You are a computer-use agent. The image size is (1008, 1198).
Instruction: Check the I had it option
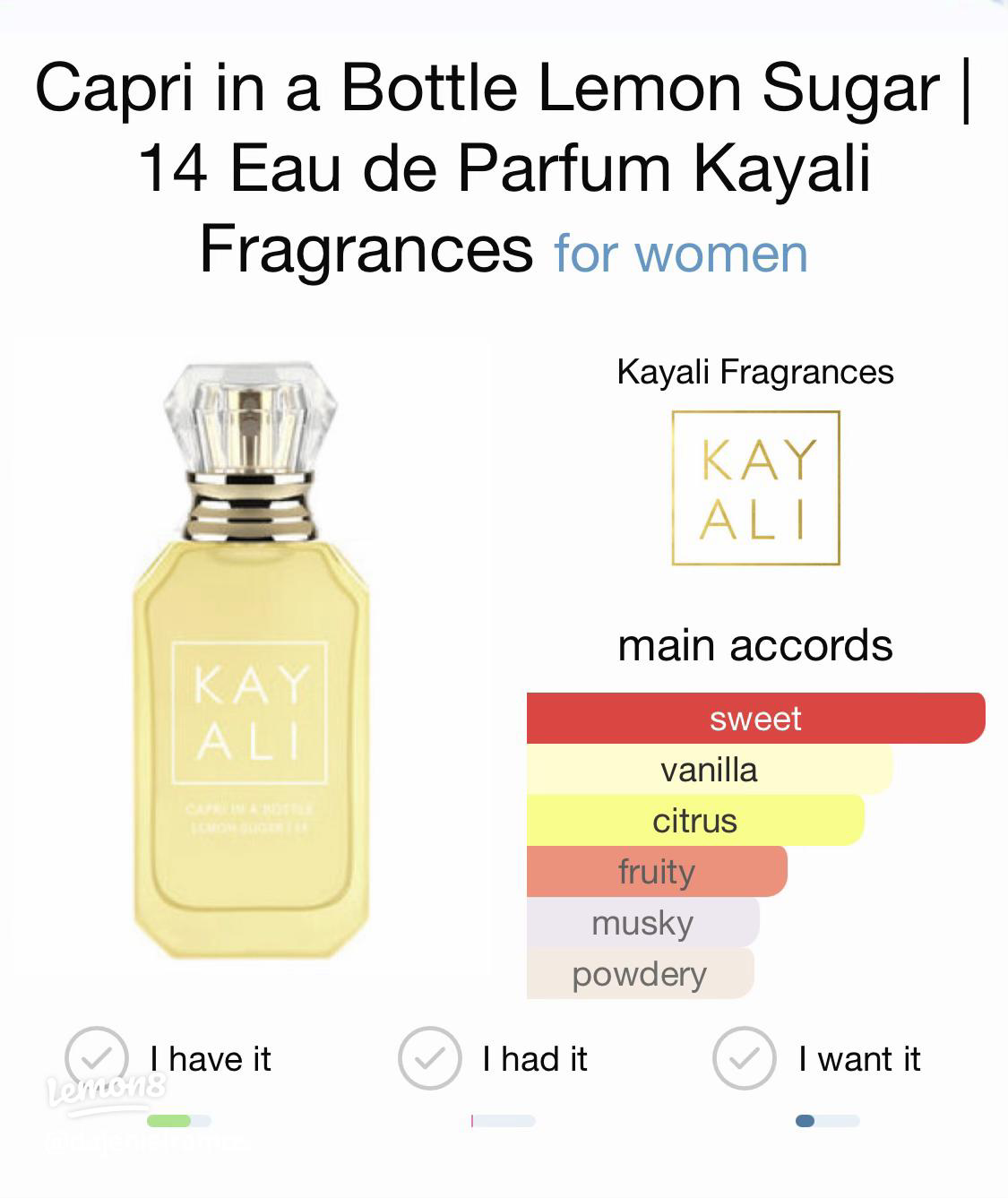click(x=430, y=1058)
